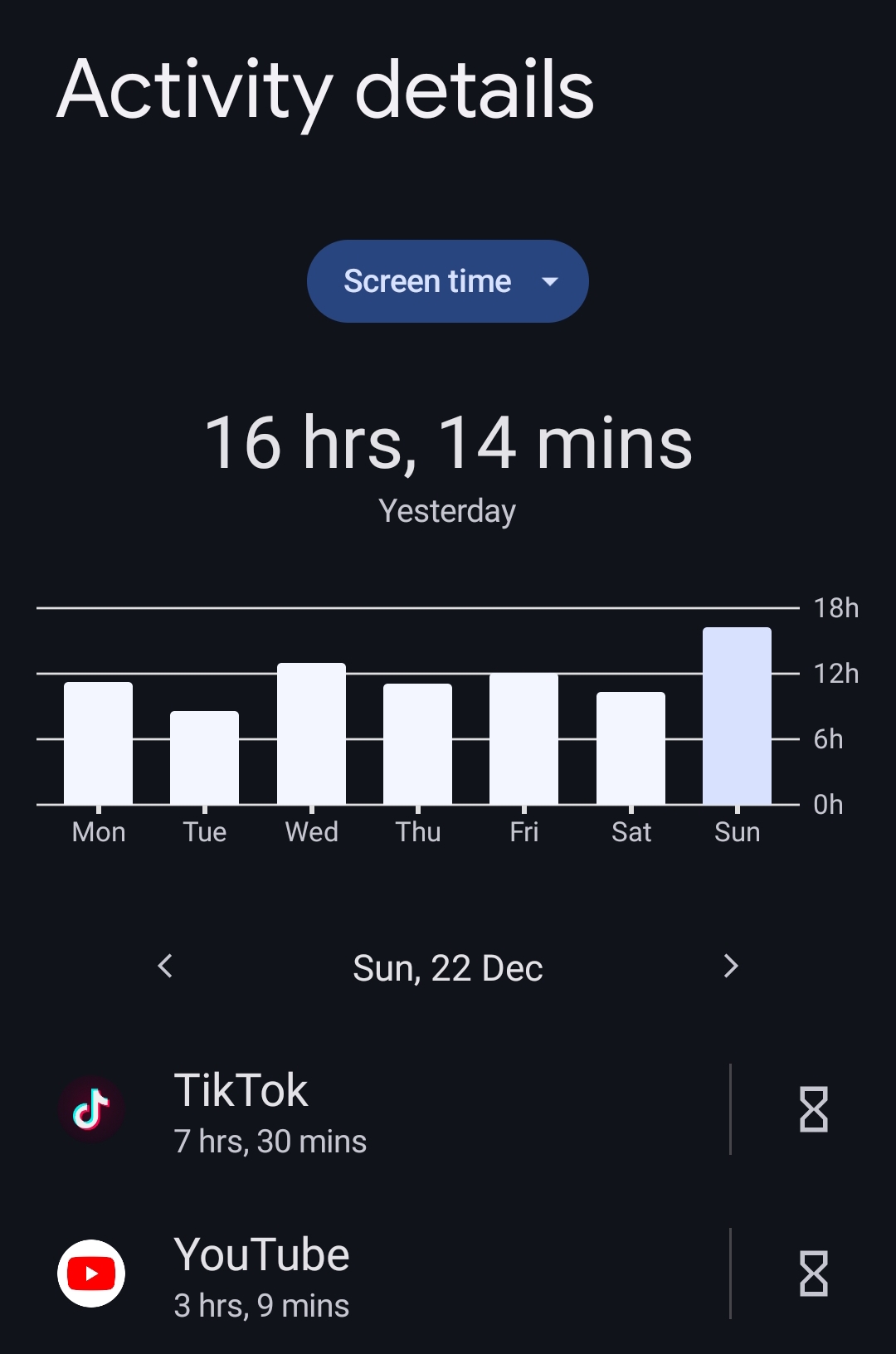Tap the Yesterday label
The width and height of the screenshot is (896, 1354).
[447, 510]
